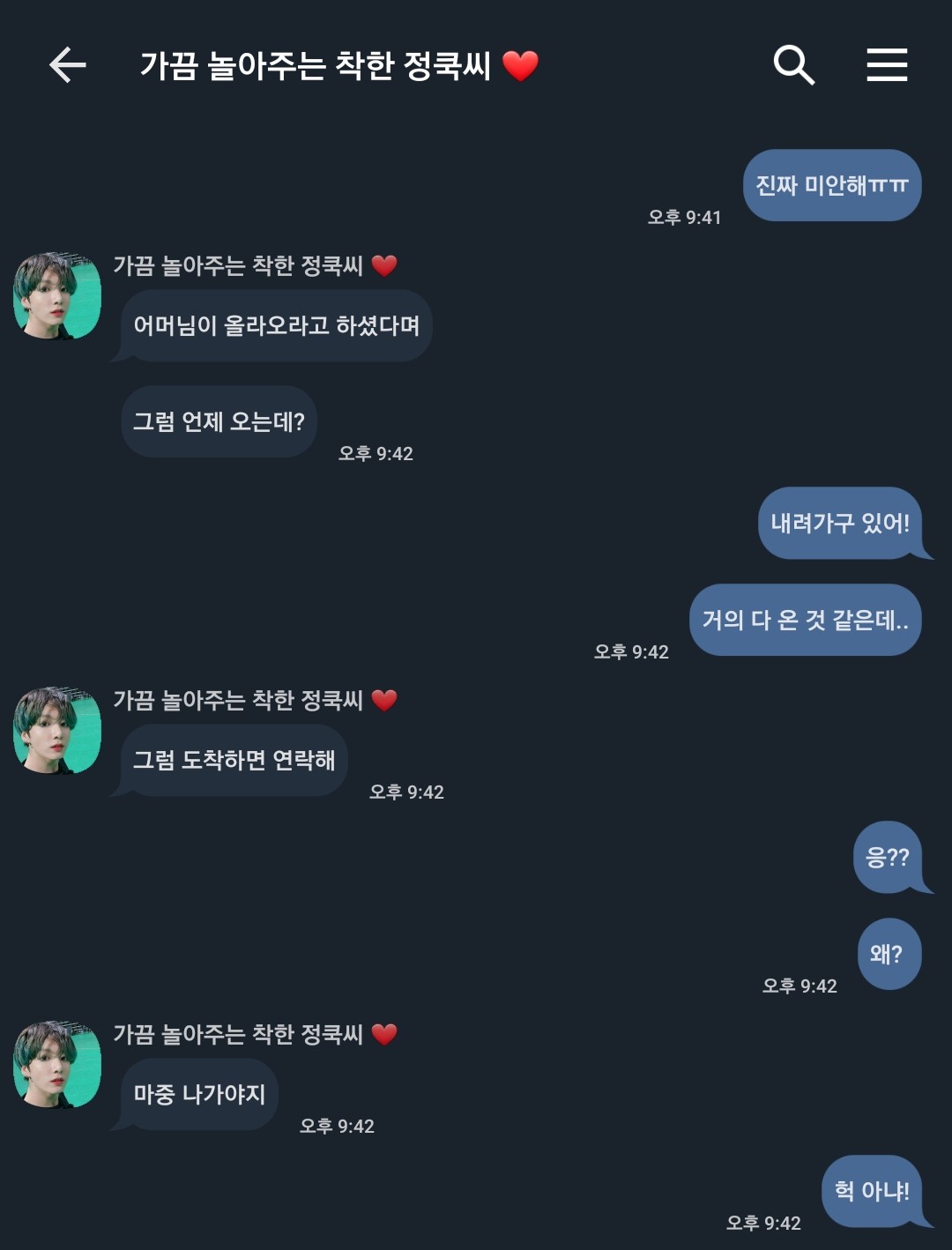View profile picture next to '그럼 도착하면 연락해'
The width and height of the screenshot is (952, 1250).
tap(57, 731)
